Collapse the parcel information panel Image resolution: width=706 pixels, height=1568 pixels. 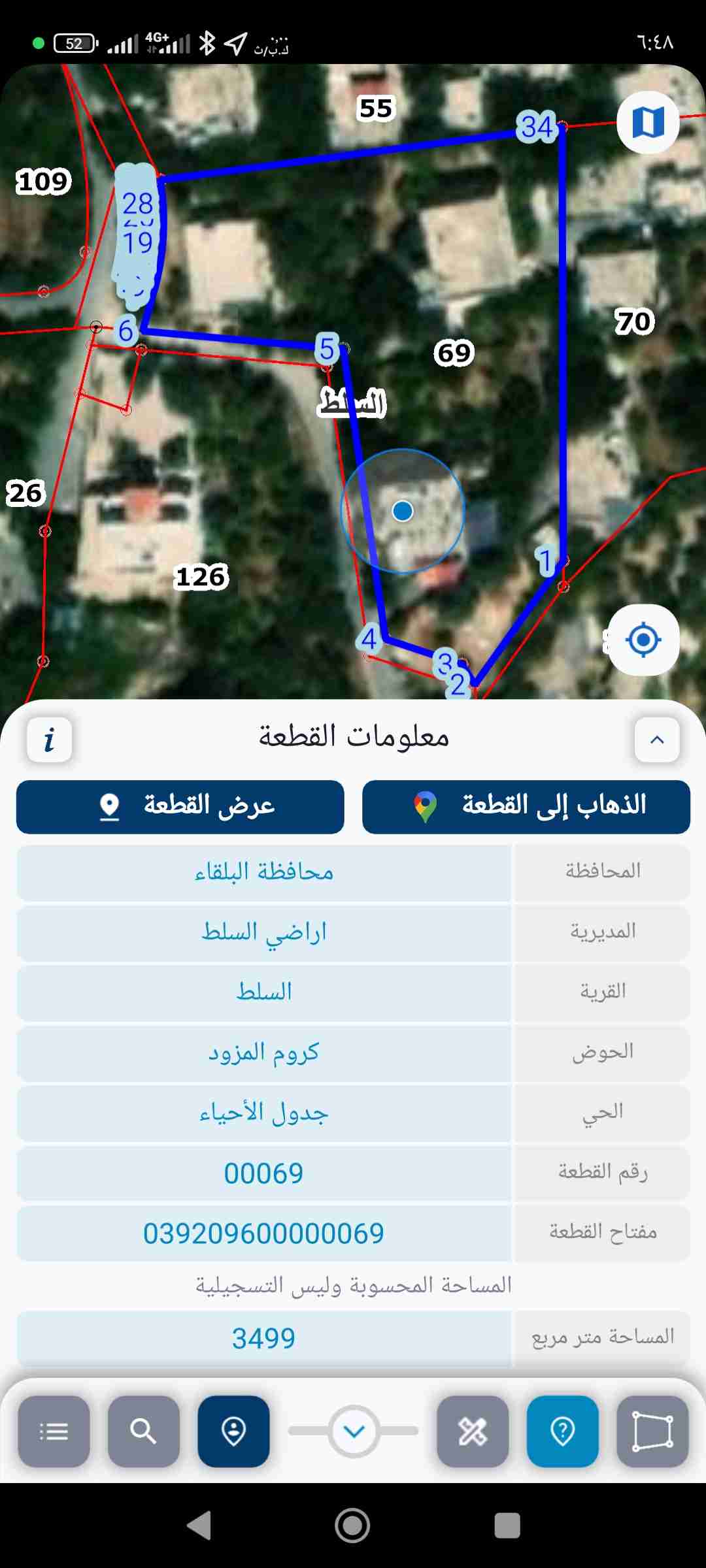657,740
